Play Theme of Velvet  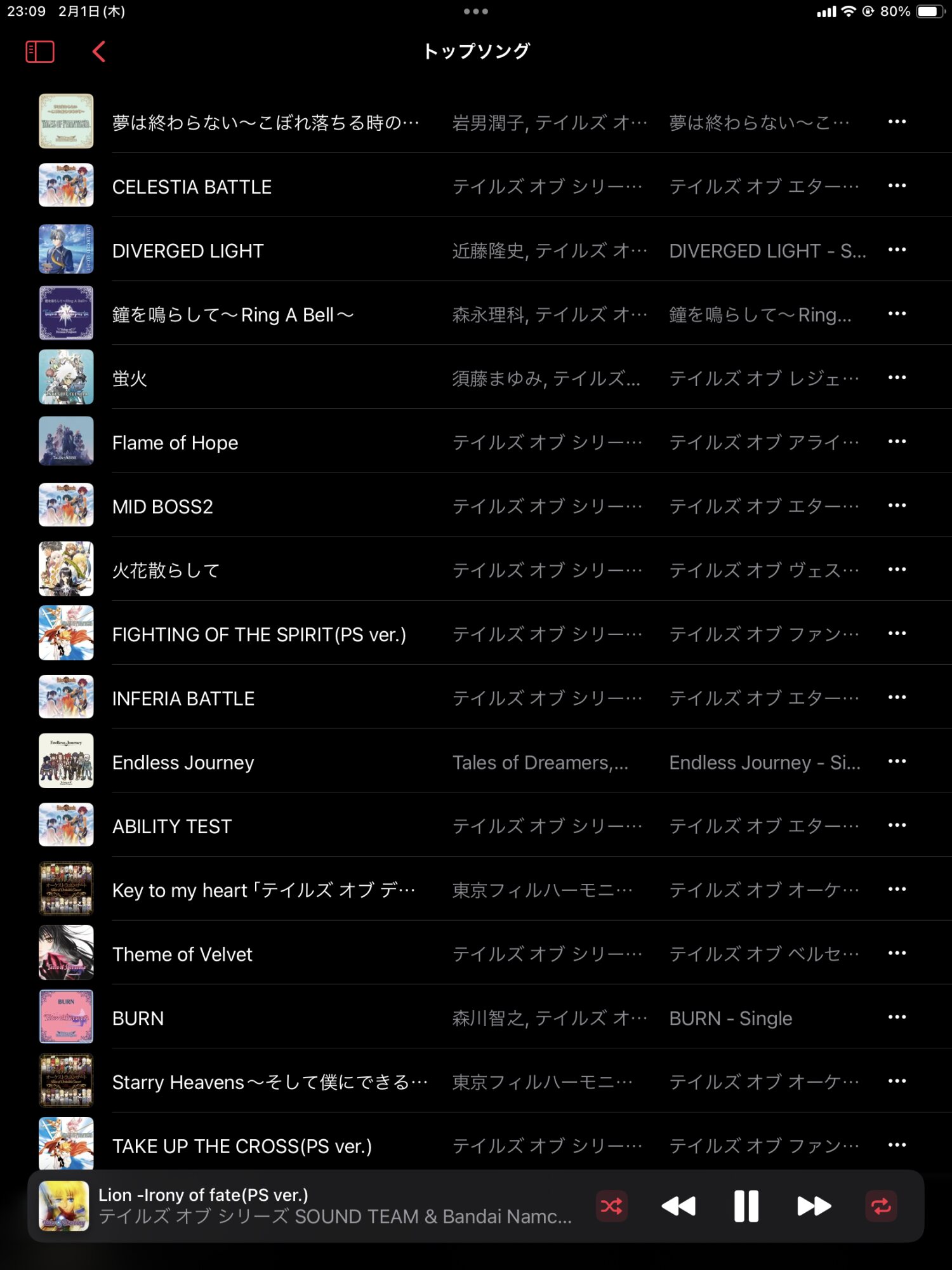click(182, 954)
